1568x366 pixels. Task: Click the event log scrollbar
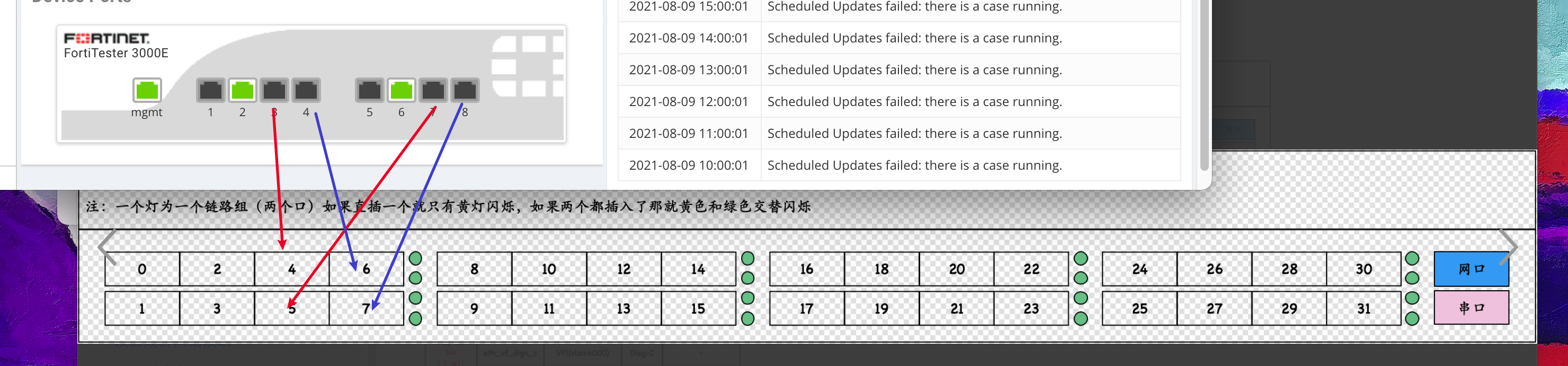pos(1204,85)
